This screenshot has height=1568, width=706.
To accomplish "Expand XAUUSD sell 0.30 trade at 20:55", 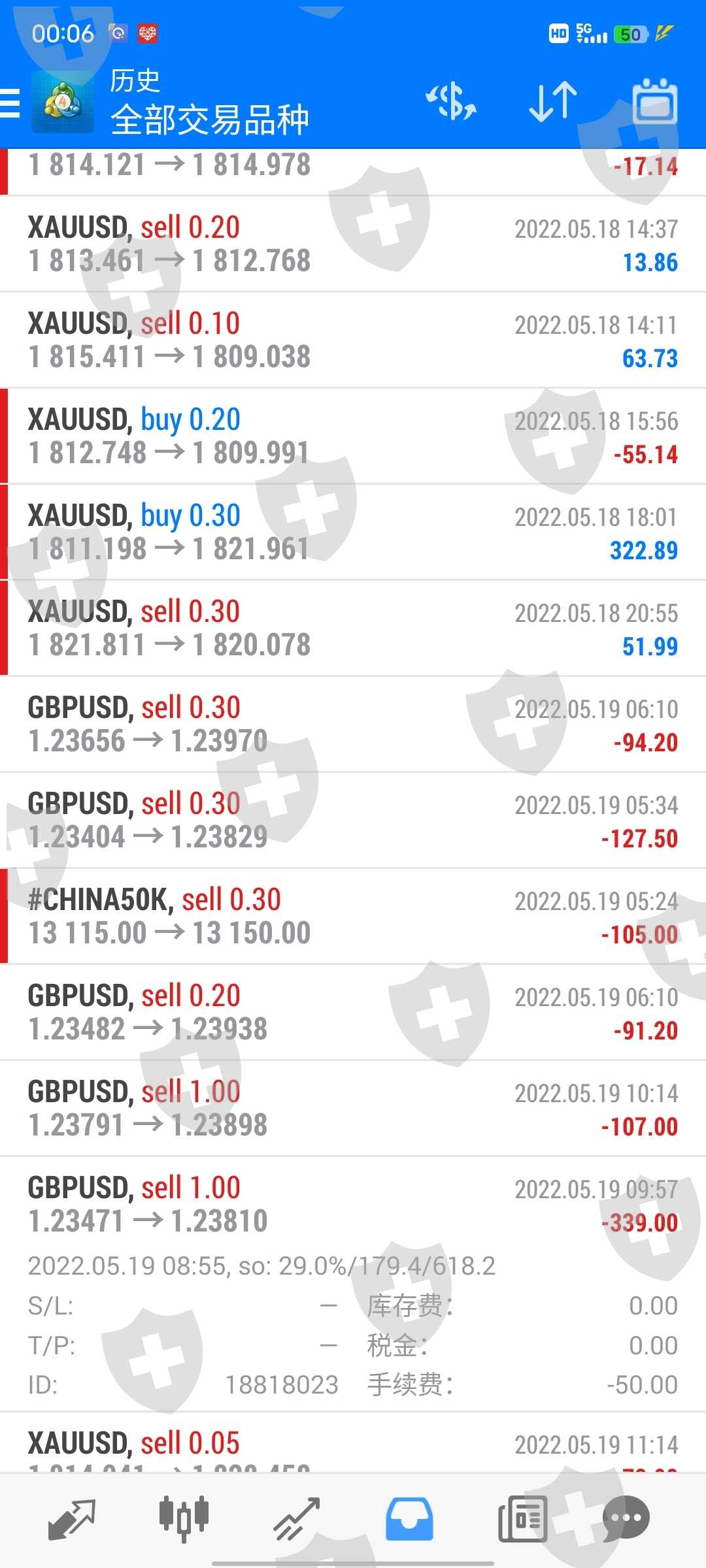I will (x=353, y=629).
